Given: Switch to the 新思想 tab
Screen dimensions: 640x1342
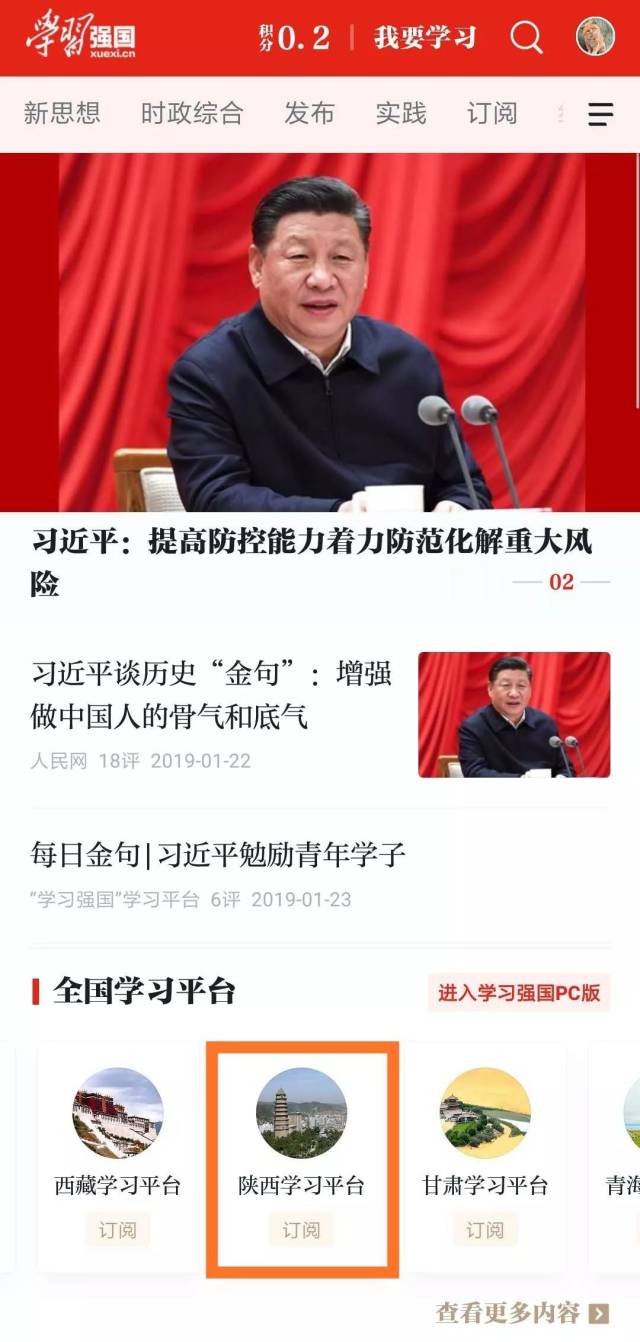Looking at the screenshot, I should click(62, 113).
